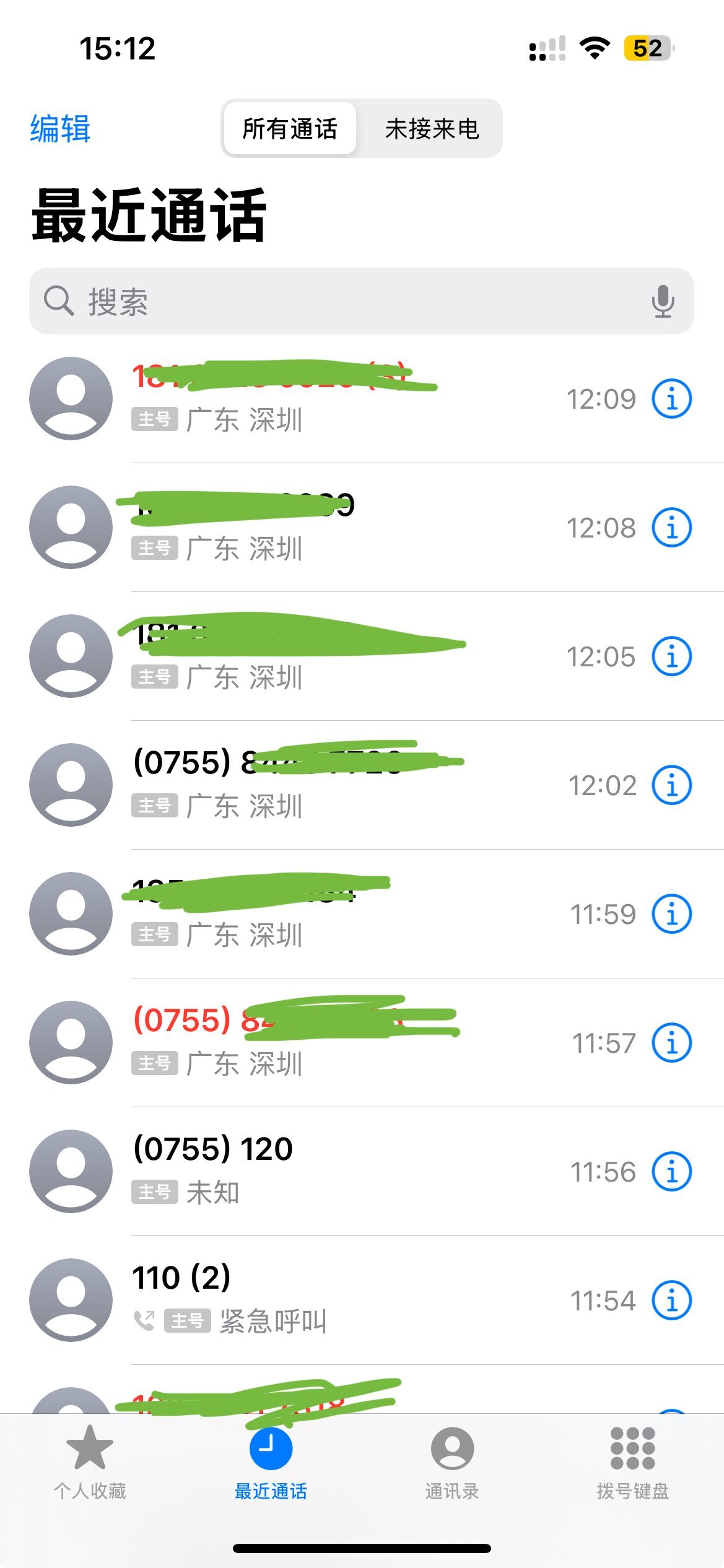Tap the 编辑 edit button
Viewport: 724px width, 1568px height.
coord(59,129)
